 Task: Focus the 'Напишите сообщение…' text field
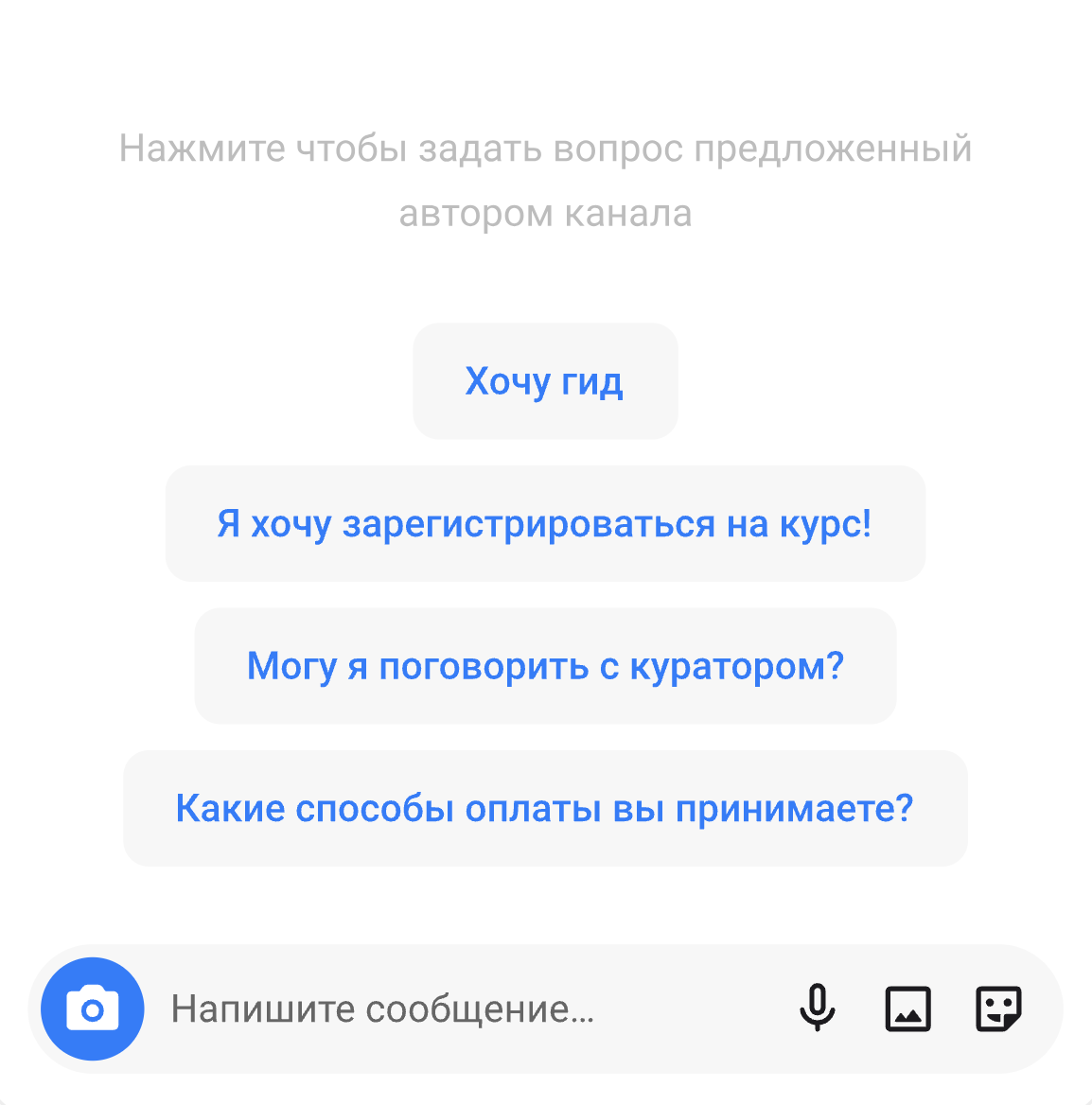pyautogui.click(x=454, y=1009)
